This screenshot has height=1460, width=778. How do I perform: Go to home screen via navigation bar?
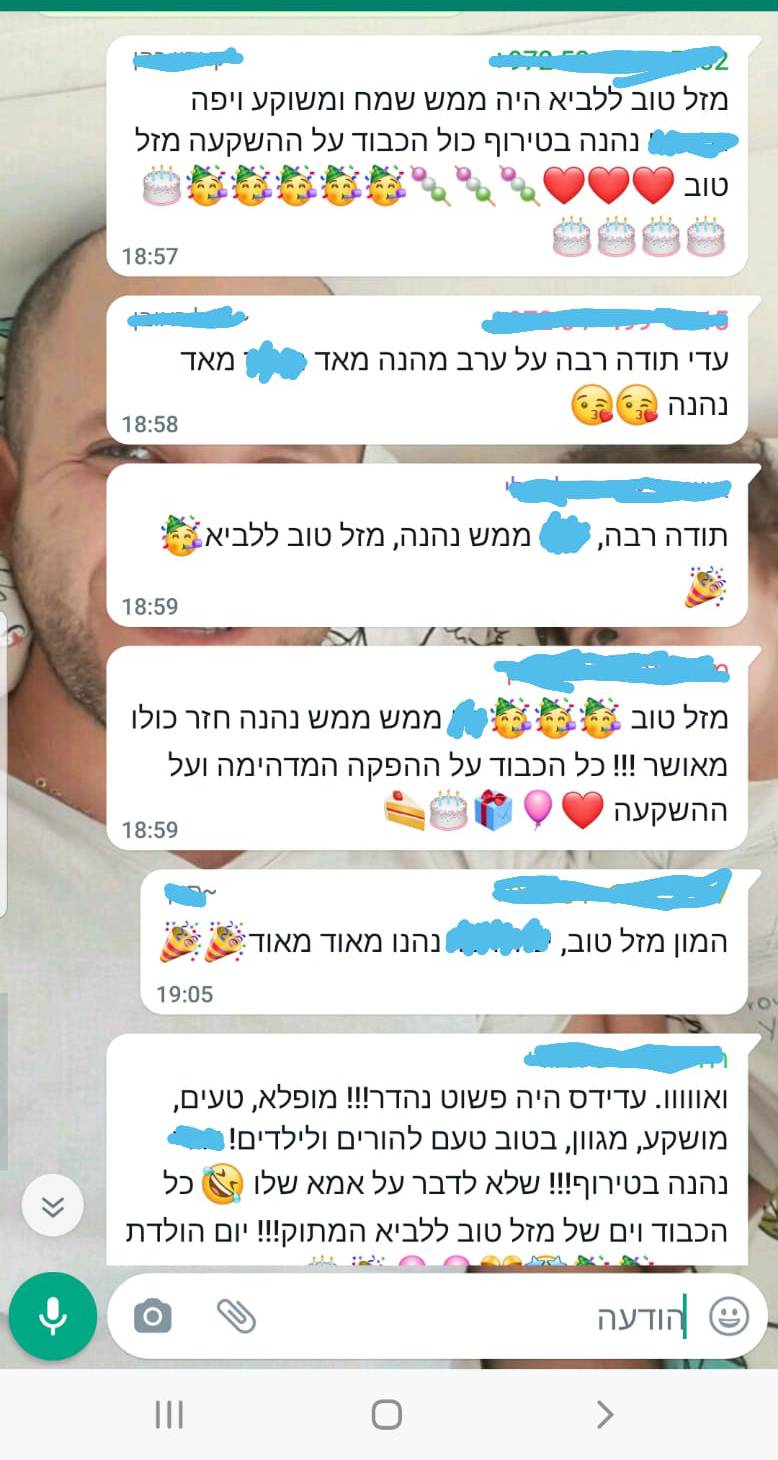coord(387,1414)
